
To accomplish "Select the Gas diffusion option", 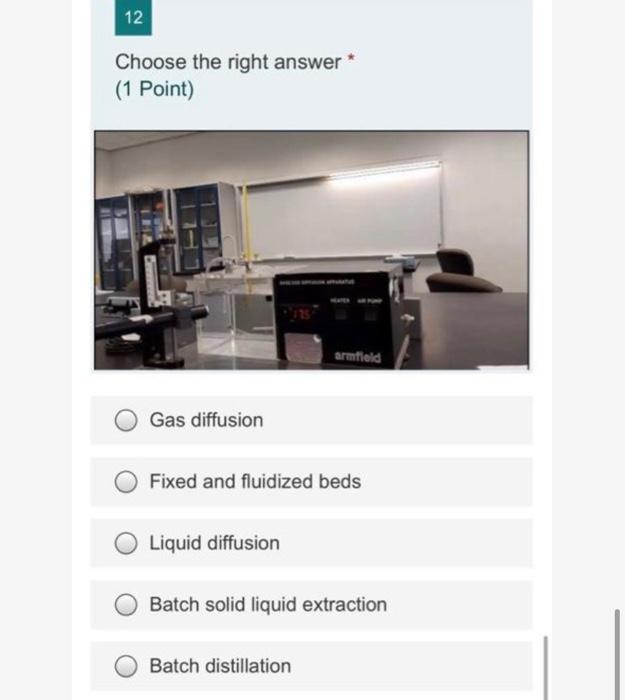I will [x=126, y=421].
